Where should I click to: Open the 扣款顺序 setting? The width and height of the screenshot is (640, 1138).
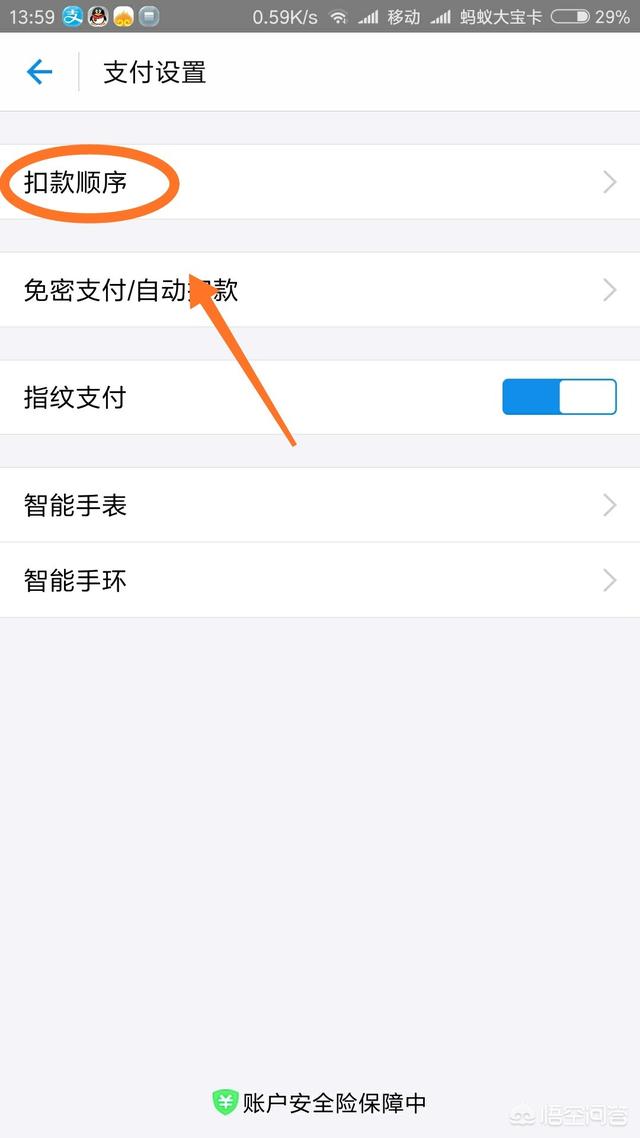point(320,182)
